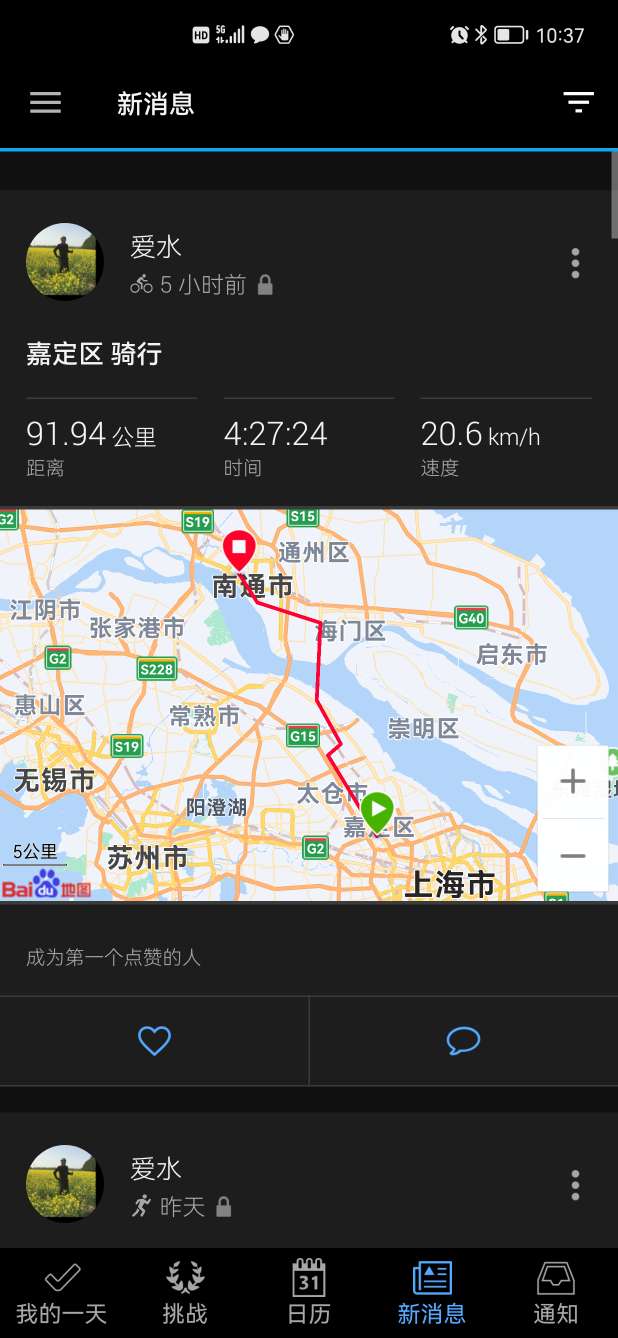
Task: View 爱水's profile from cycling post avatar
Action: (x=65, y=262)
